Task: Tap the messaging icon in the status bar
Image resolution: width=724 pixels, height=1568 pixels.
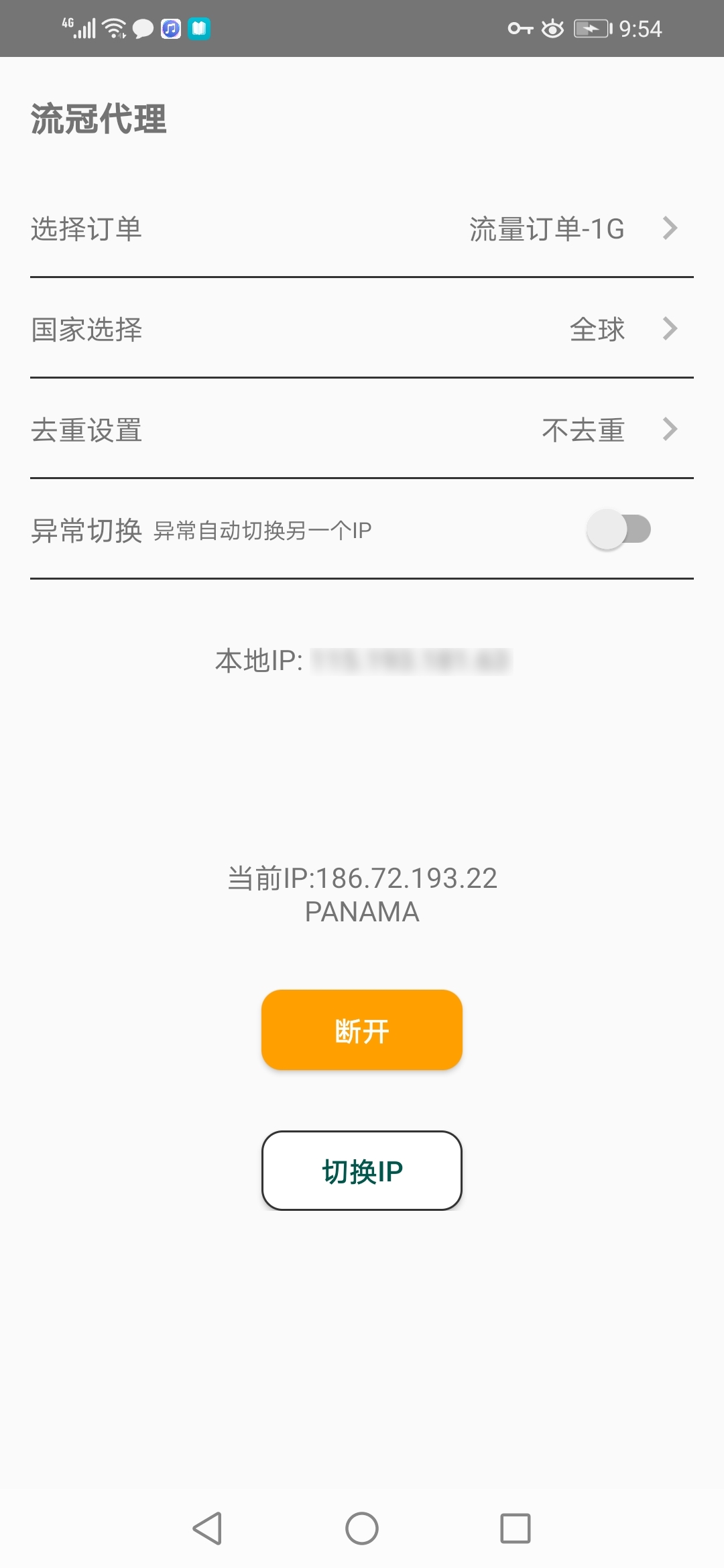Action: click(x=142, y=27)
